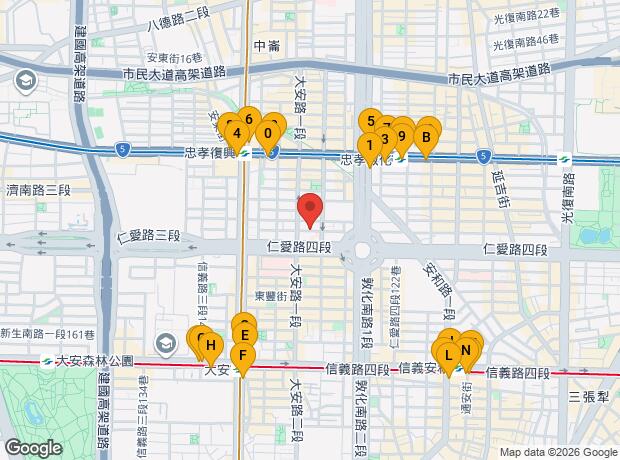Image resolution: width=620 pixels, height=460 pixels.
Task: Tap map marker N
Action: (x=466, y=350)
